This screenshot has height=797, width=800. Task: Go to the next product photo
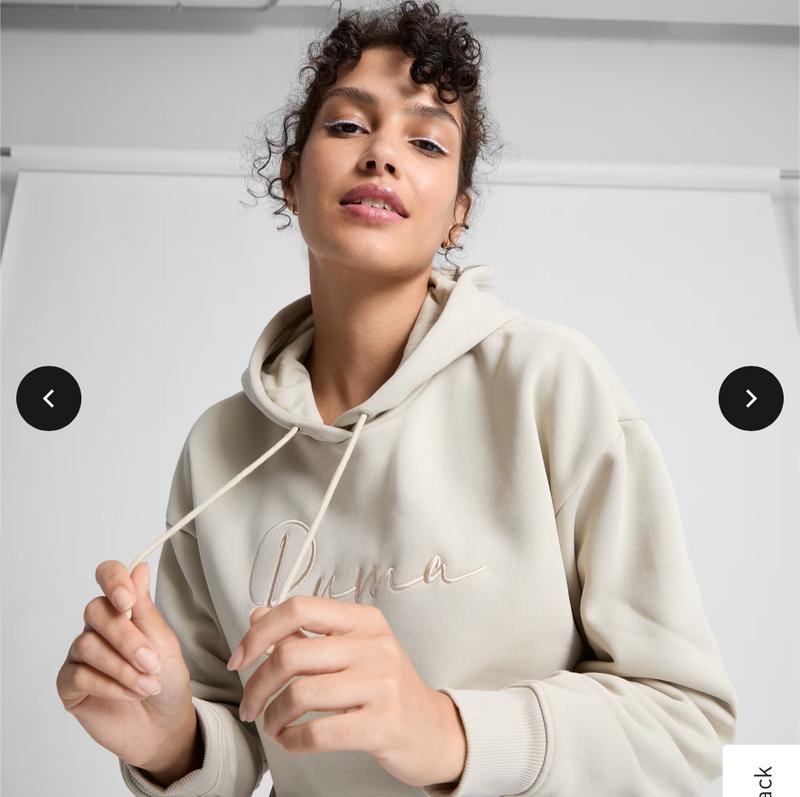point(750,398)
